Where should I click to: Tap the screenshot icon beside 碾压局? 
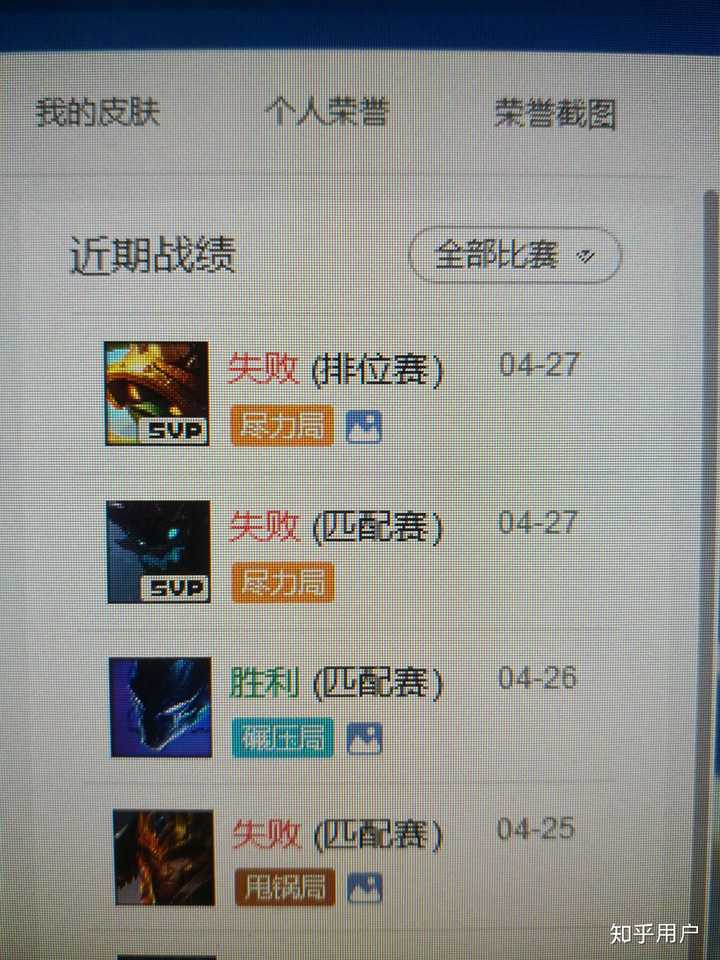(365, 739)
